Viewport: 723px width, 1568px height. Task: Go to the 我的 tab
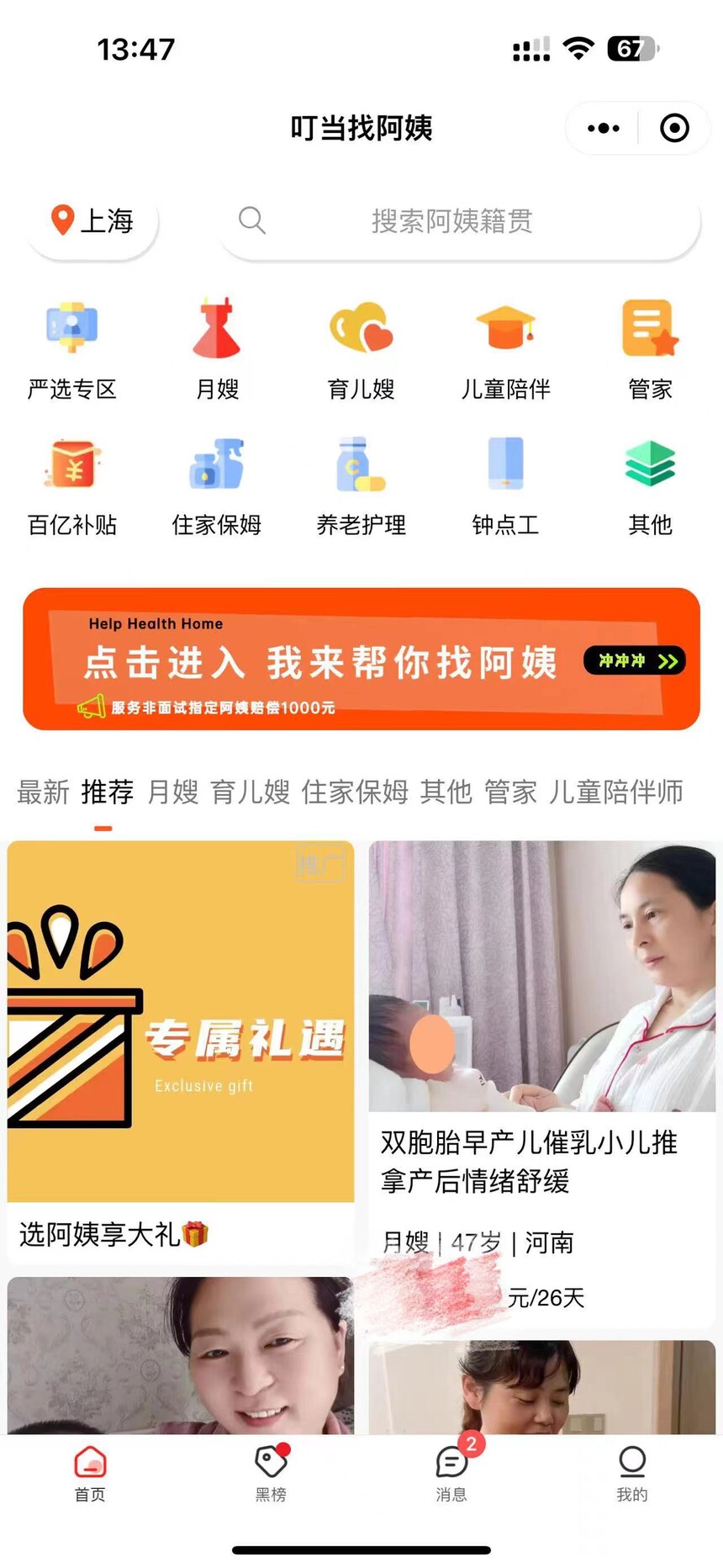point(632,1474)
